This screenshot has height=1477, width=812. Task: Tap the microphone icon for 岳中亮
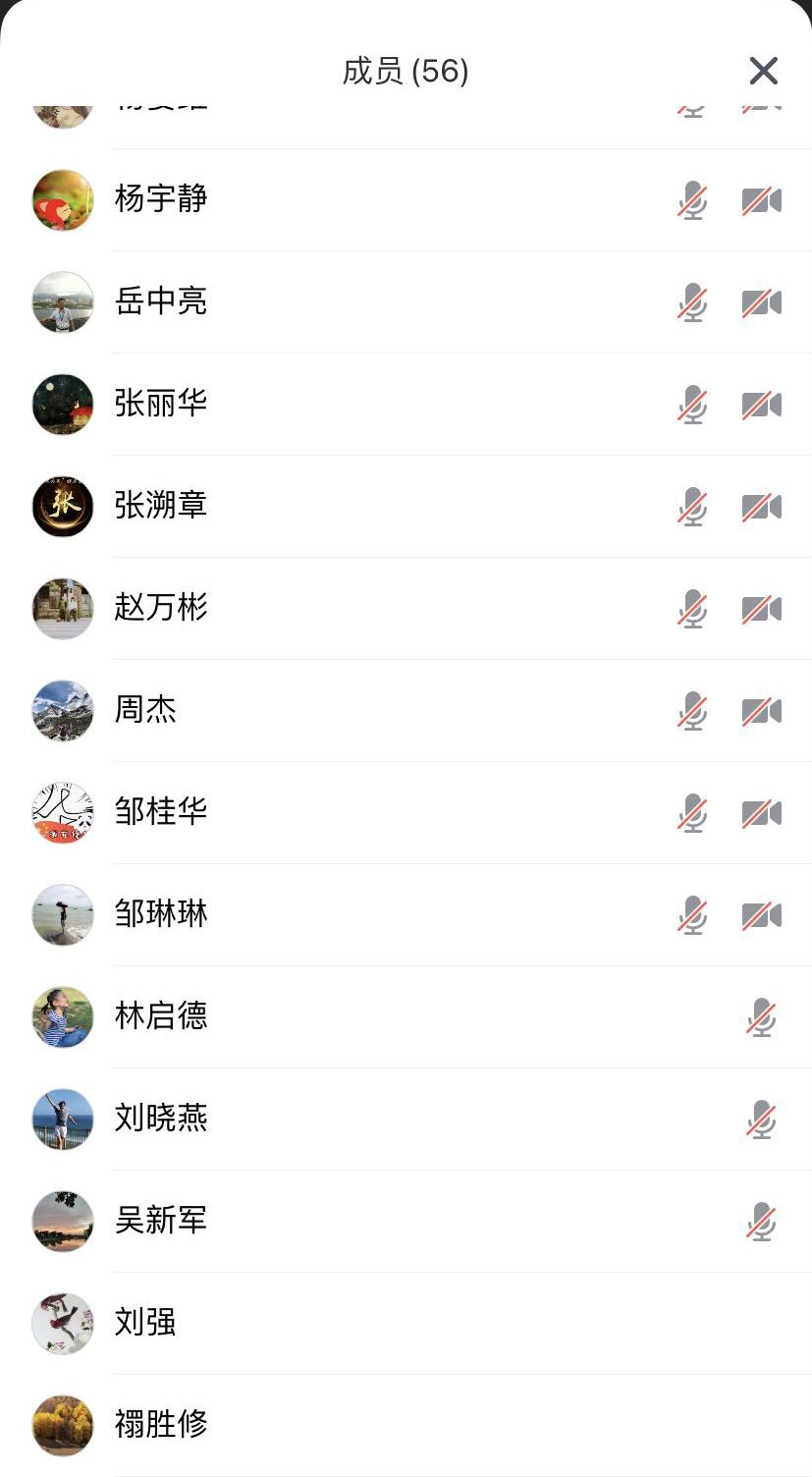click(x=692, y=302)
